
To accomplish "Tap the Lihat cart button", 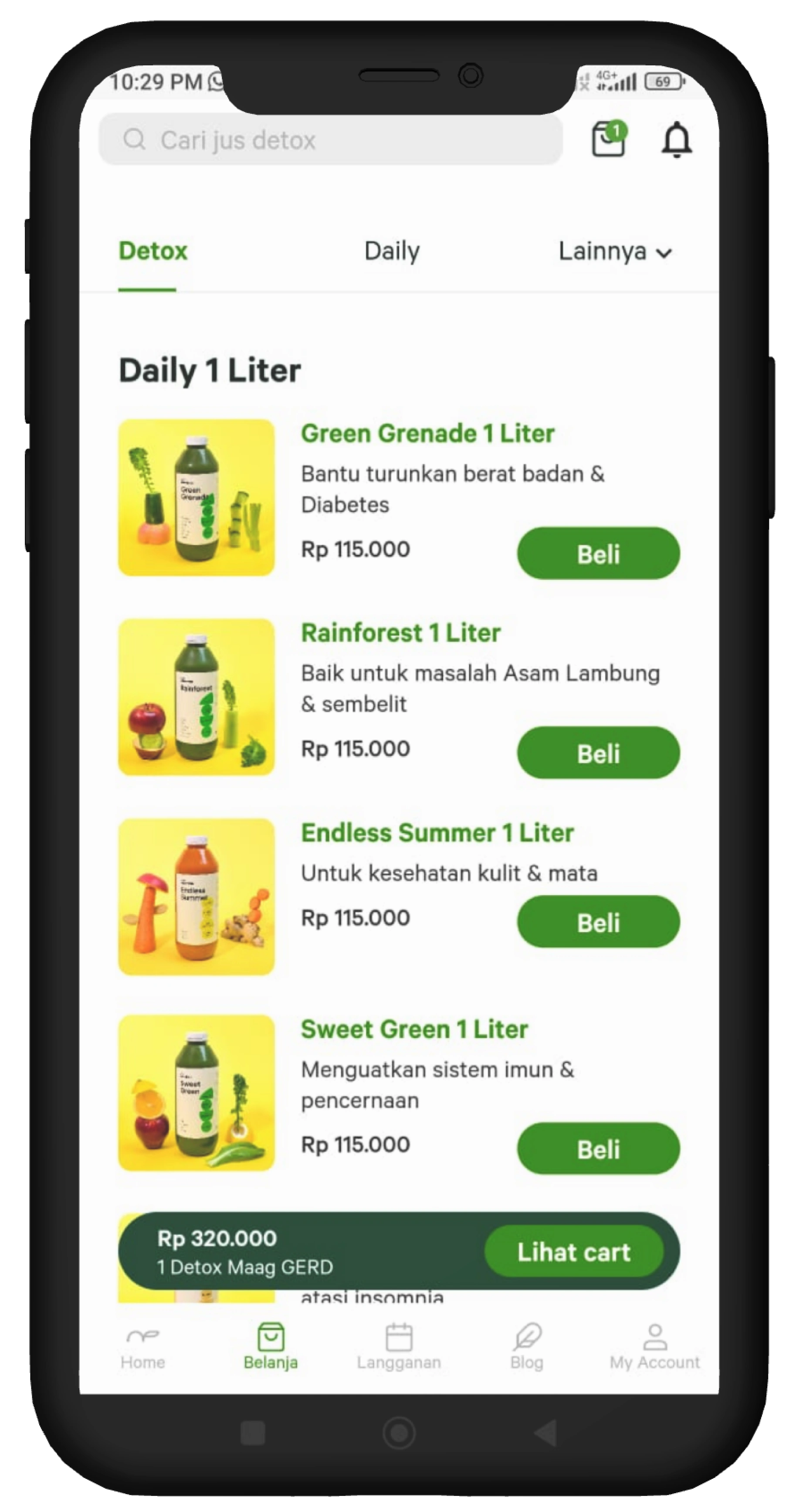I will point(573,1251).
